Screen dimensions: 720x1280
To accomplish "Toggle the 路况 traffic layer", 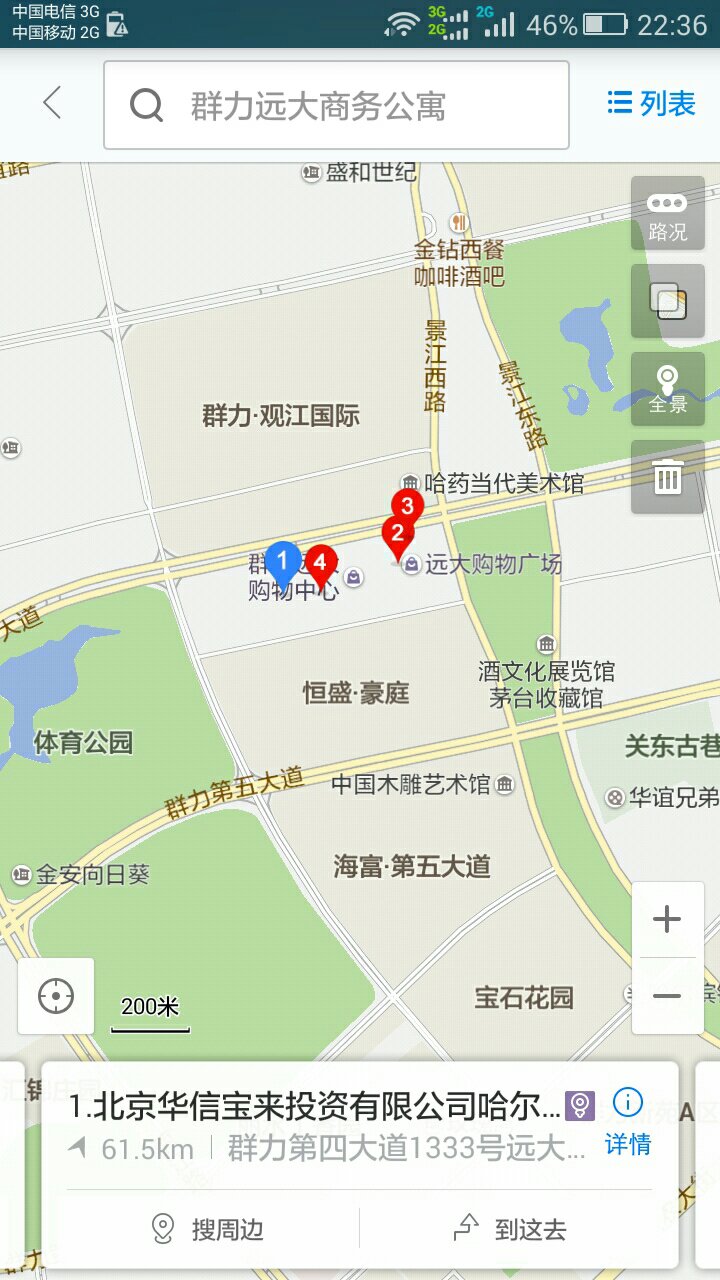I will point(668,213).
